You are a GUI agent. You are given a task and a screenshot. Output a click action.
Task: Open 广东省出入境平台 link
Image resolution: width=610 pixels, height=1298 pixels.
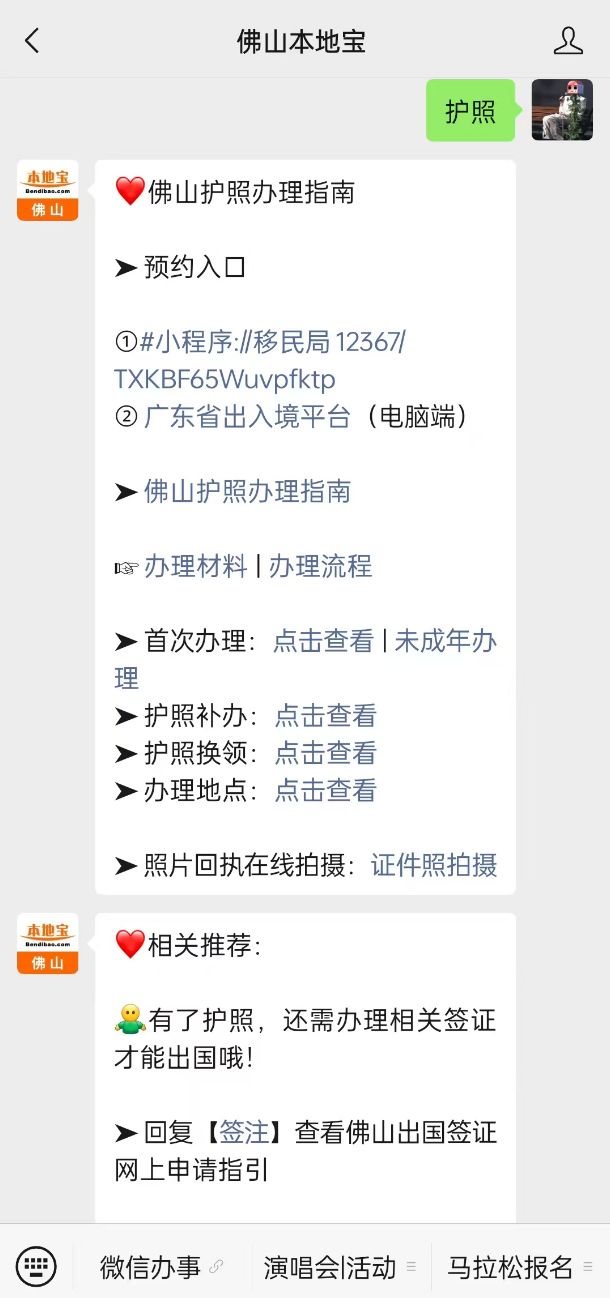(248, 417)
